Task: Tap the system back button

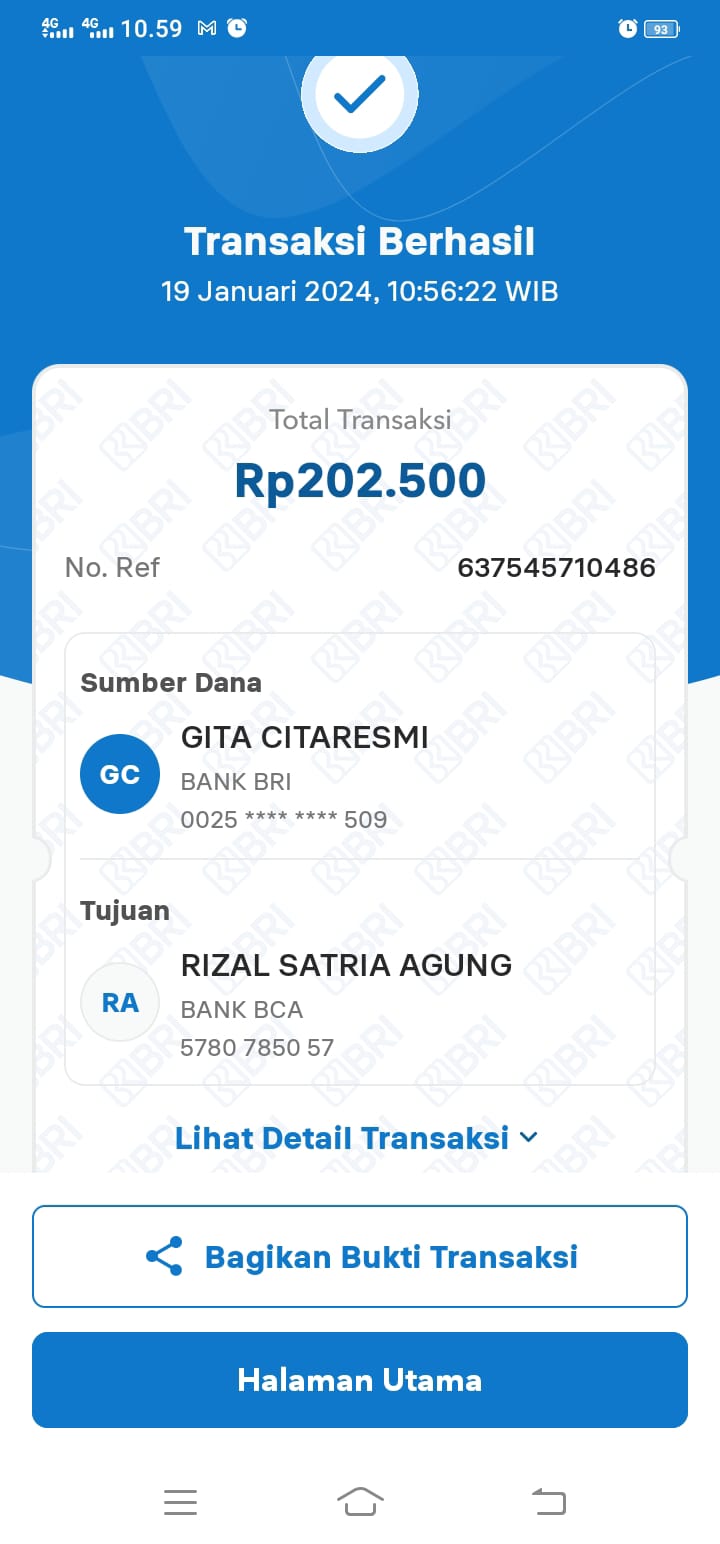Action: tap(548, 1501)
